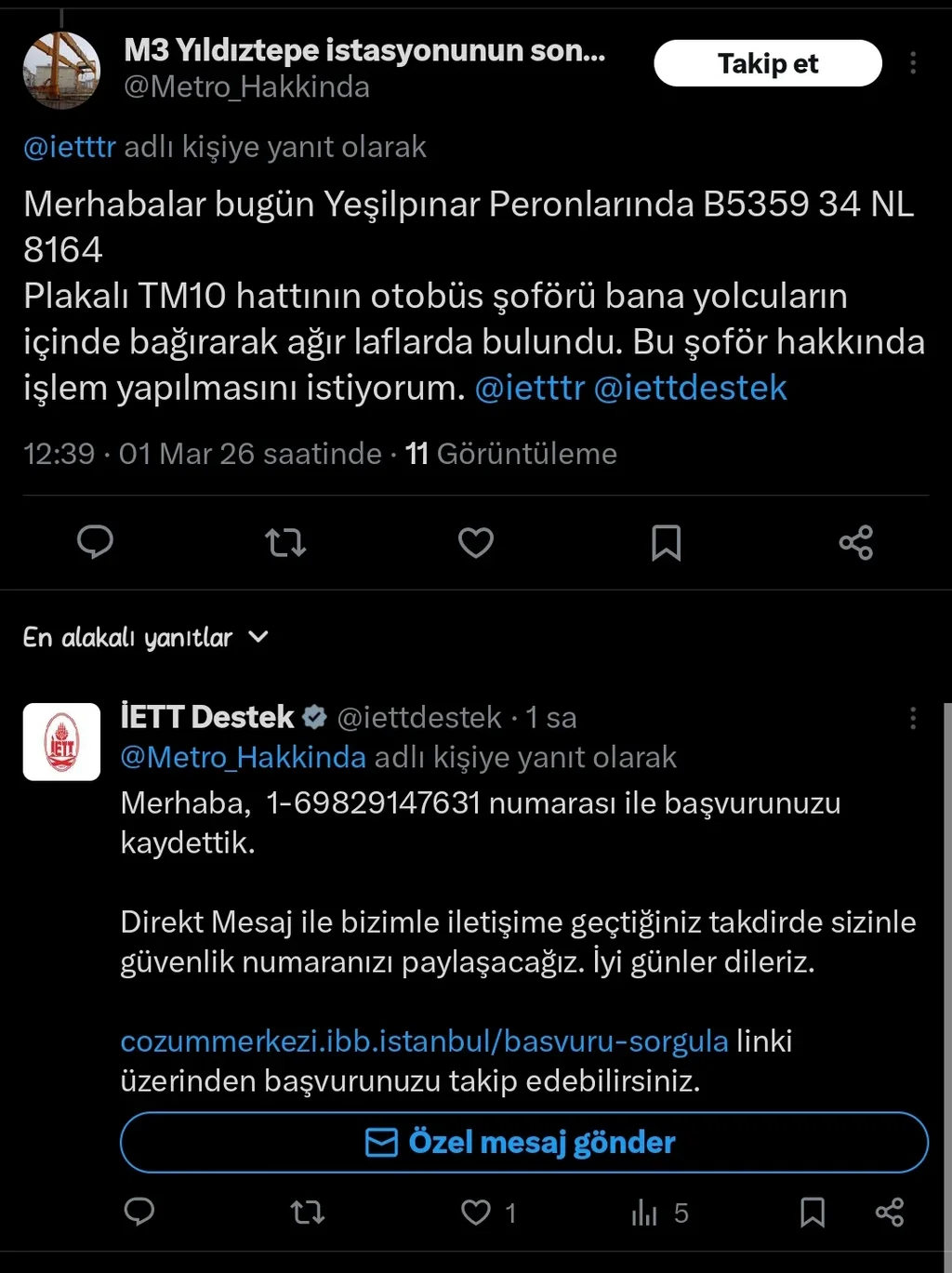Bookmark the main tweet
The image size is (952, 1273).
666,545
